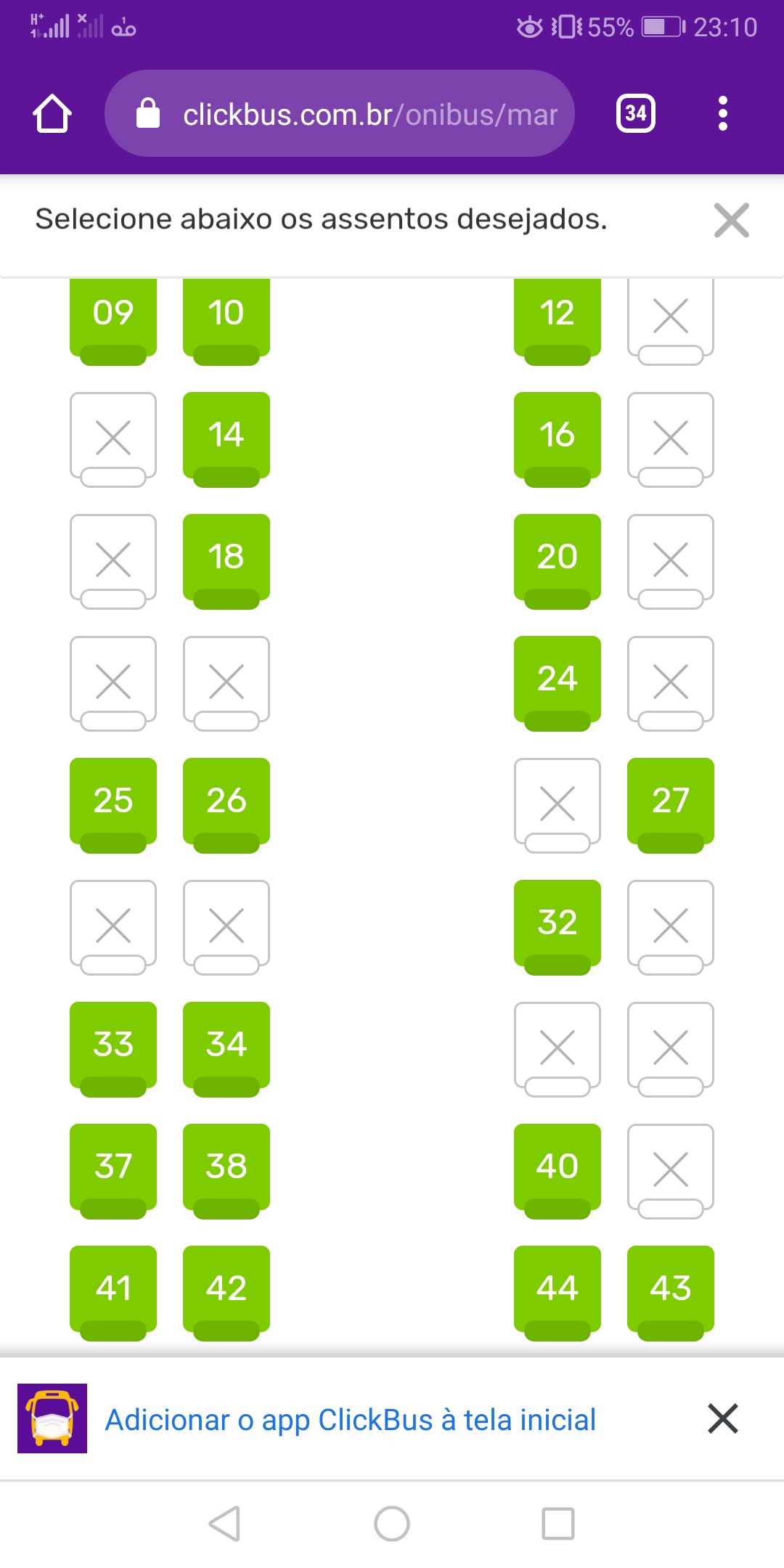Pick seat 27
784x1568 pixels.
point(671,803)
